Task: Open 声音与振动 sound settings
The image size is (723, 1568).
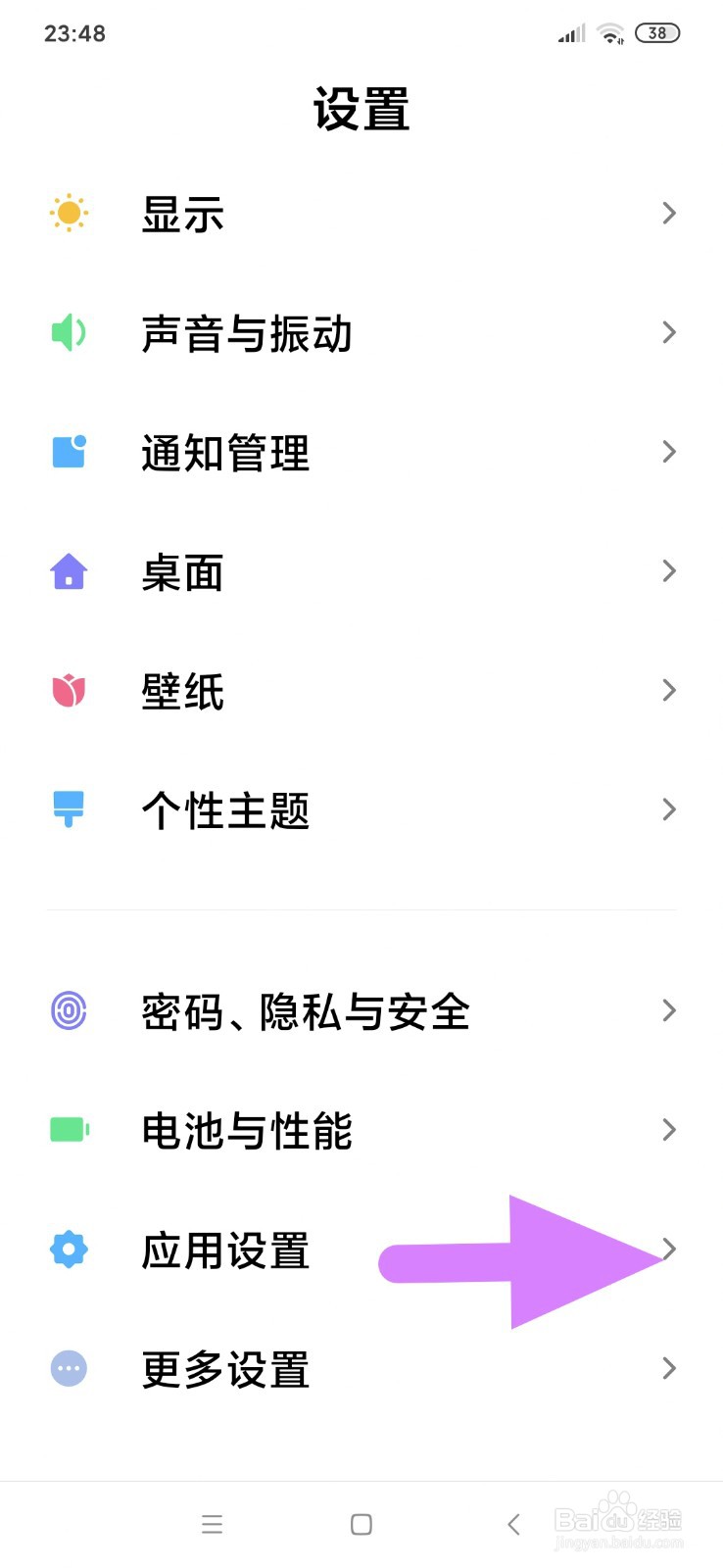Action: pos(361,332)
